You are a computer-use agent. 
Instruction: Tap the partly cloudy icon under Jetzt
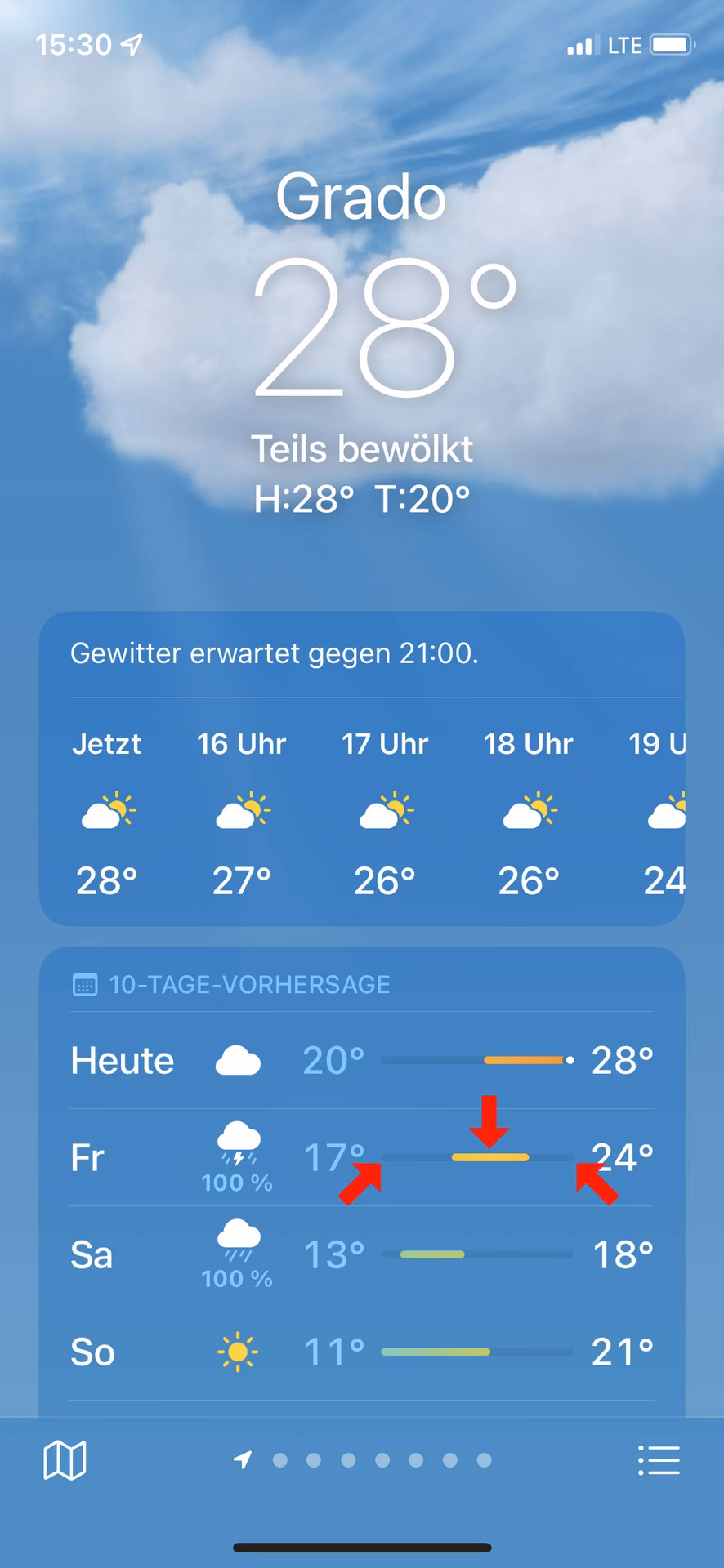(x=107, y=811)
